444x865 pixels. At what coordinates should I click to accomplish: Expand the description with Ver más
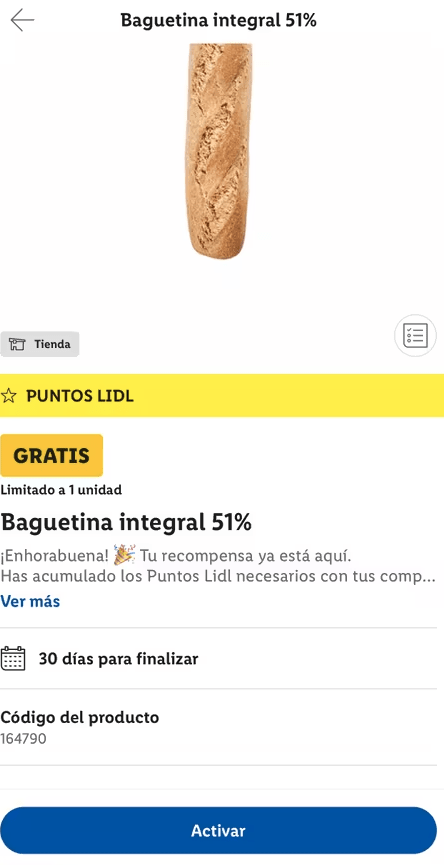pyautogui.click(x=30, y=601)
